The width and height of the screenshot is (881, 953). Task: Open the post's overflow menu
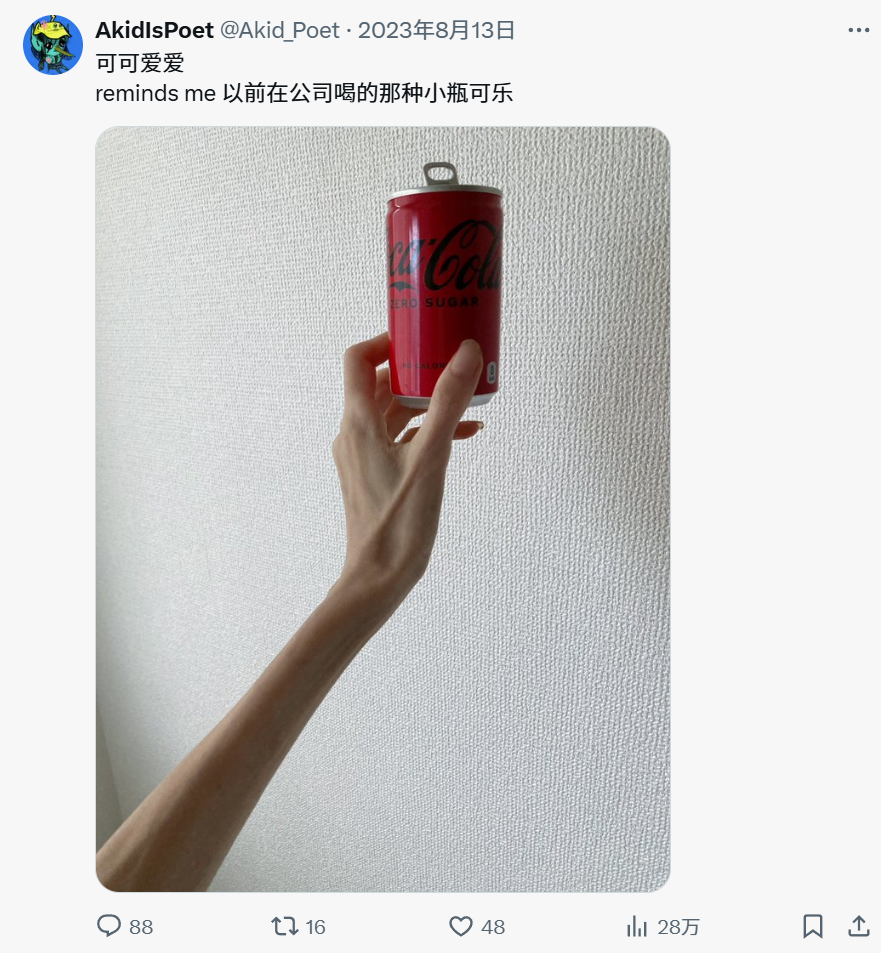pyautogui.click(x=858, y=31)
